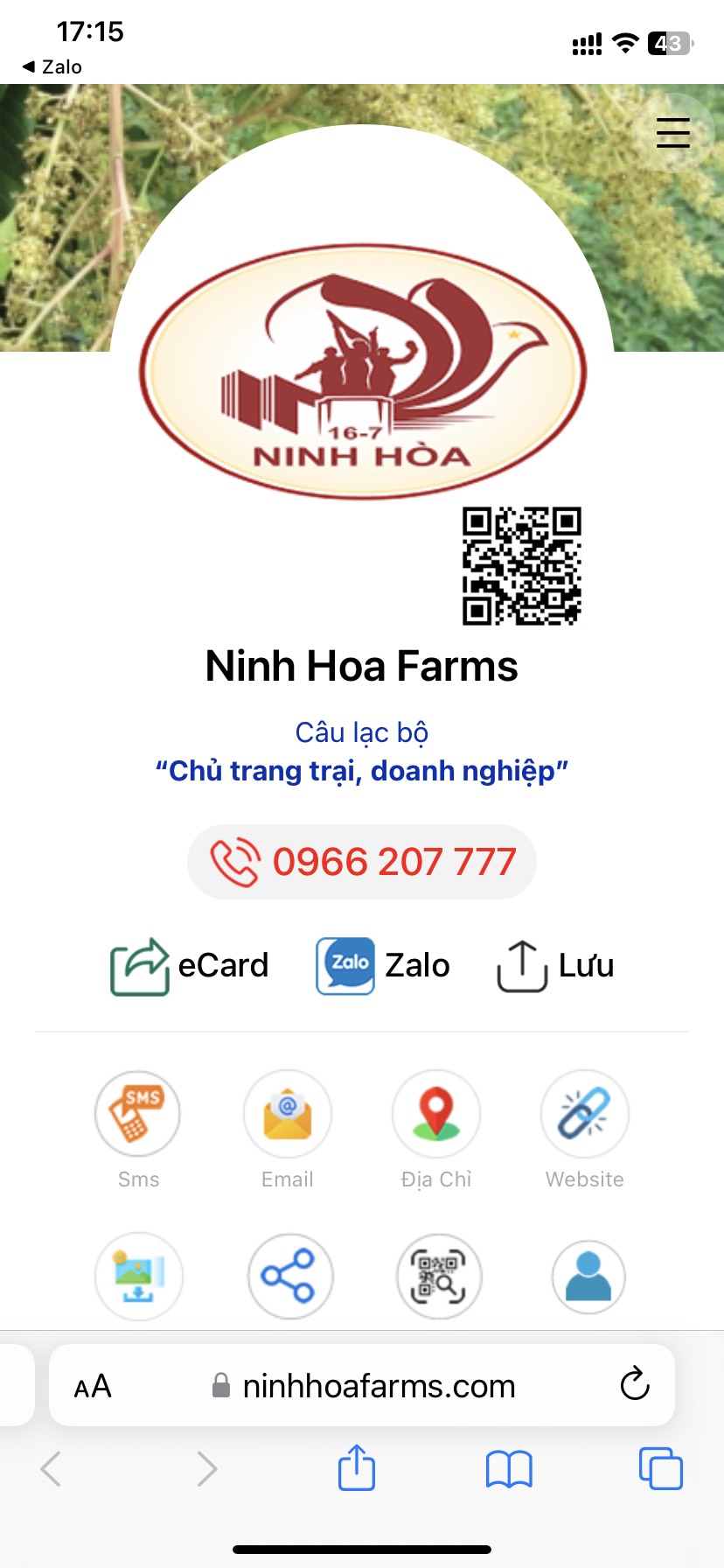Viewport: 724px width, 1568px height.
Task: Reload the ninhhoafarms.com page
Action: [x=634, y=1385]
